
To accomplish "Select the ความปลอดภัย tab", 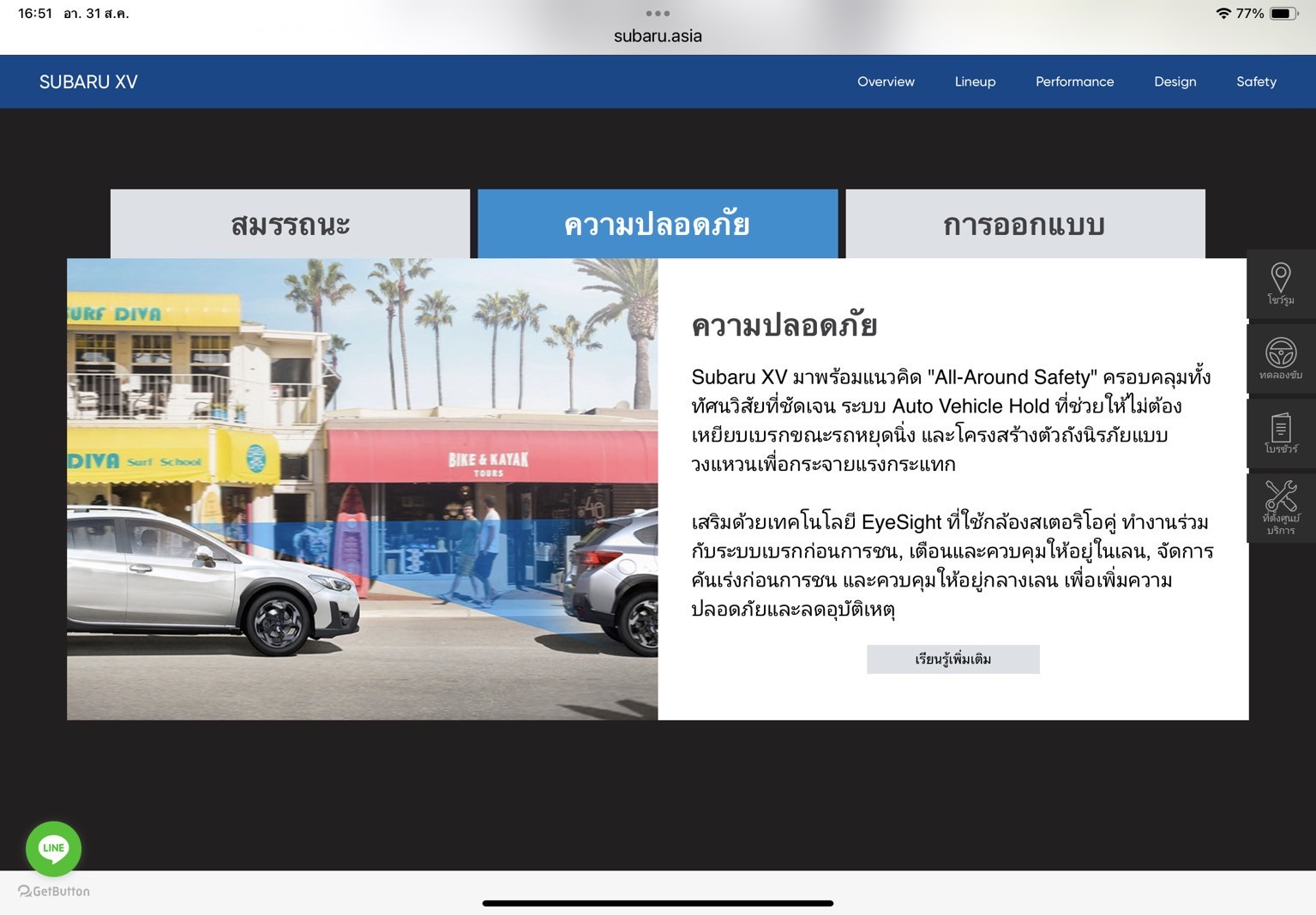I will click(657, 224).
